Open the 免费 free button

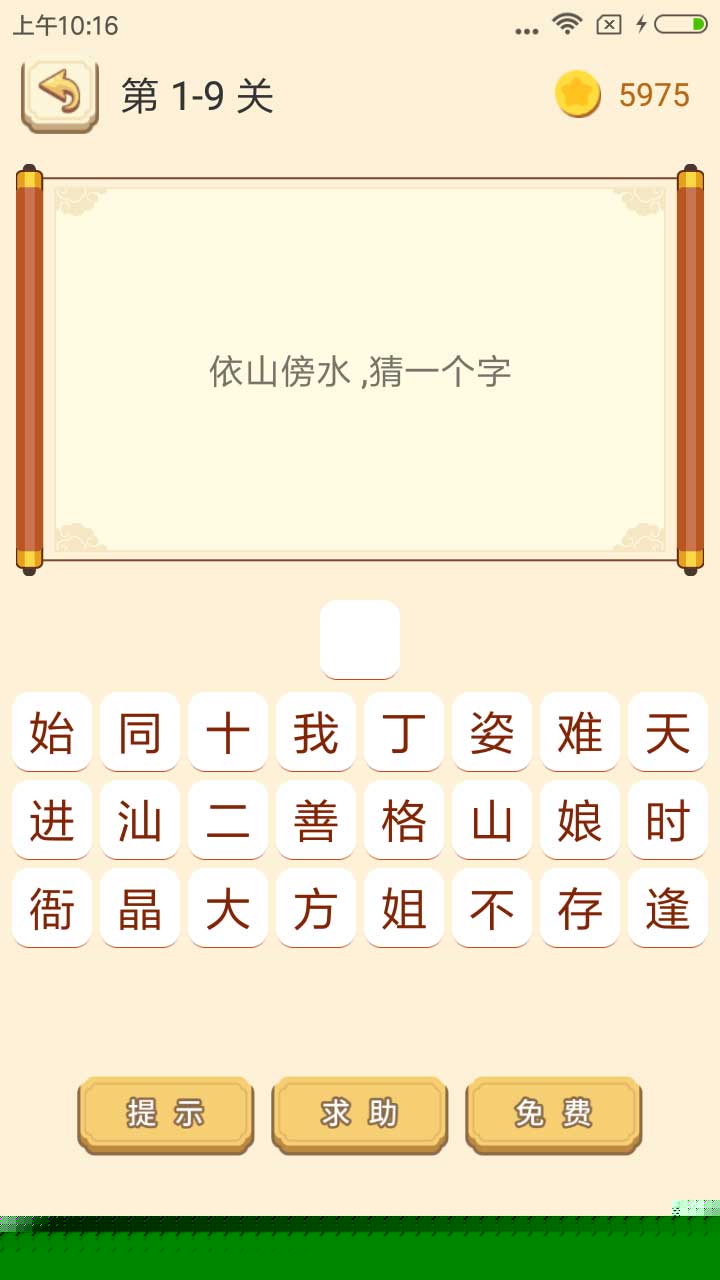(553, 1113)
